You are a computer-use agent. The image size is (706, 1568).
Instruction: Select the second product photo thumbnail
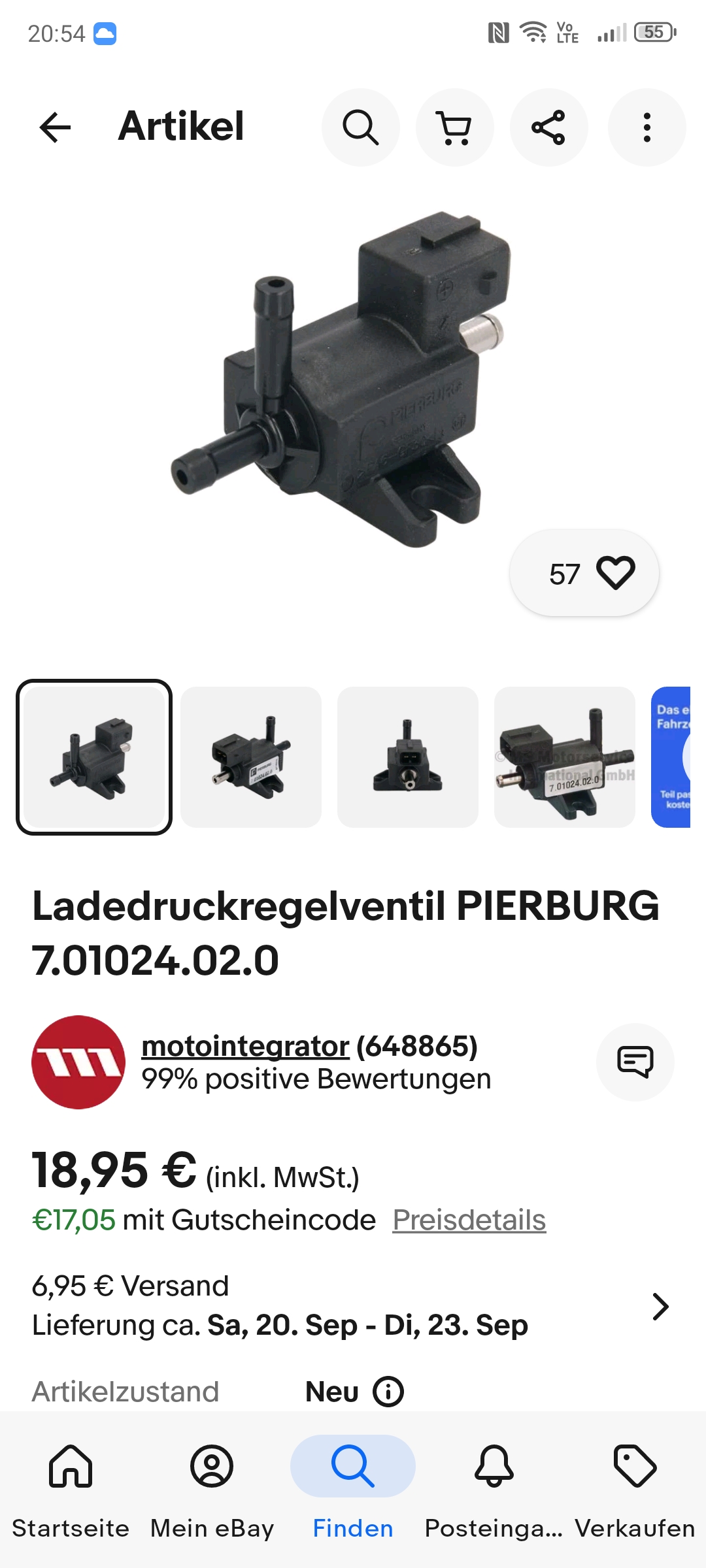[x=251, y=757]
